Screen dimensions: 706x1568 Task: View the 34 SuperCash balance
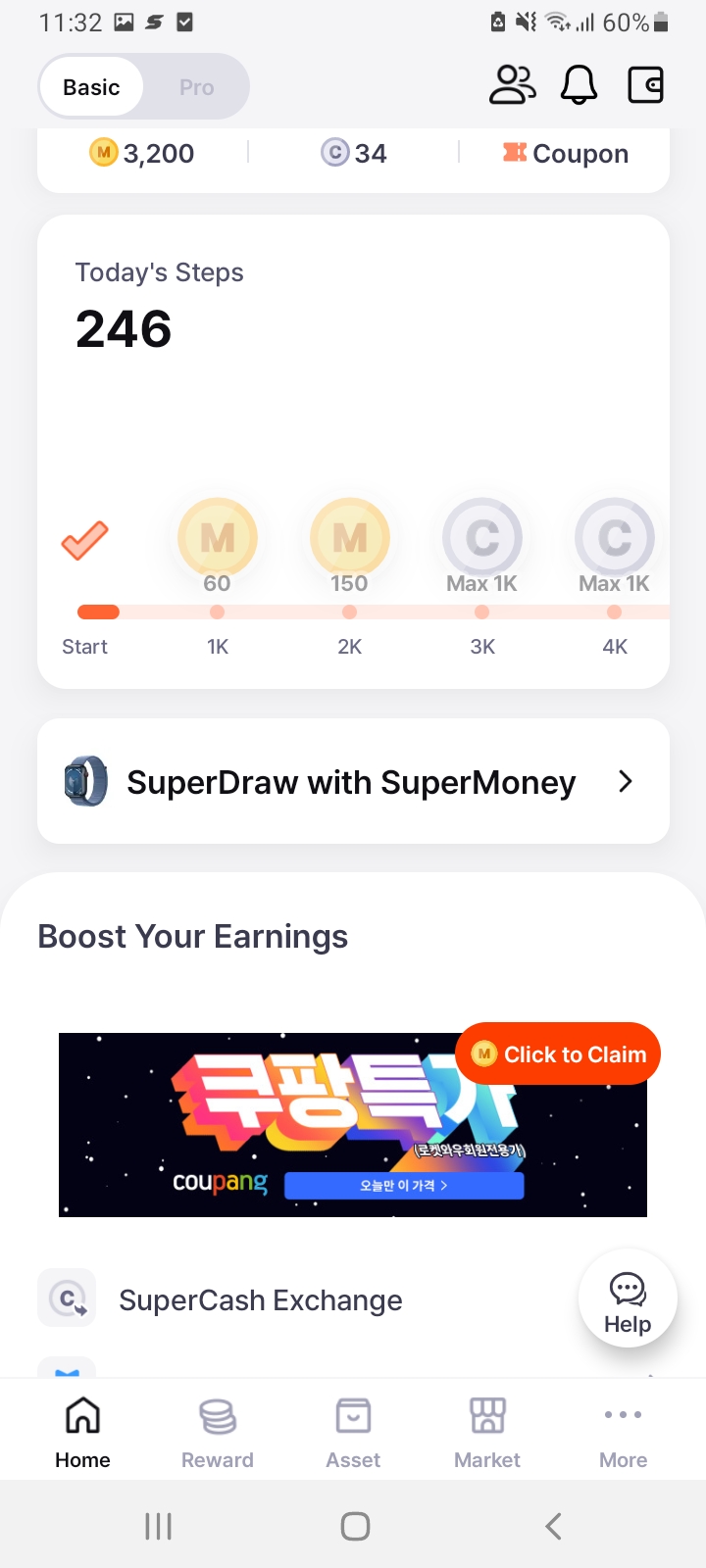click(354, 153)
